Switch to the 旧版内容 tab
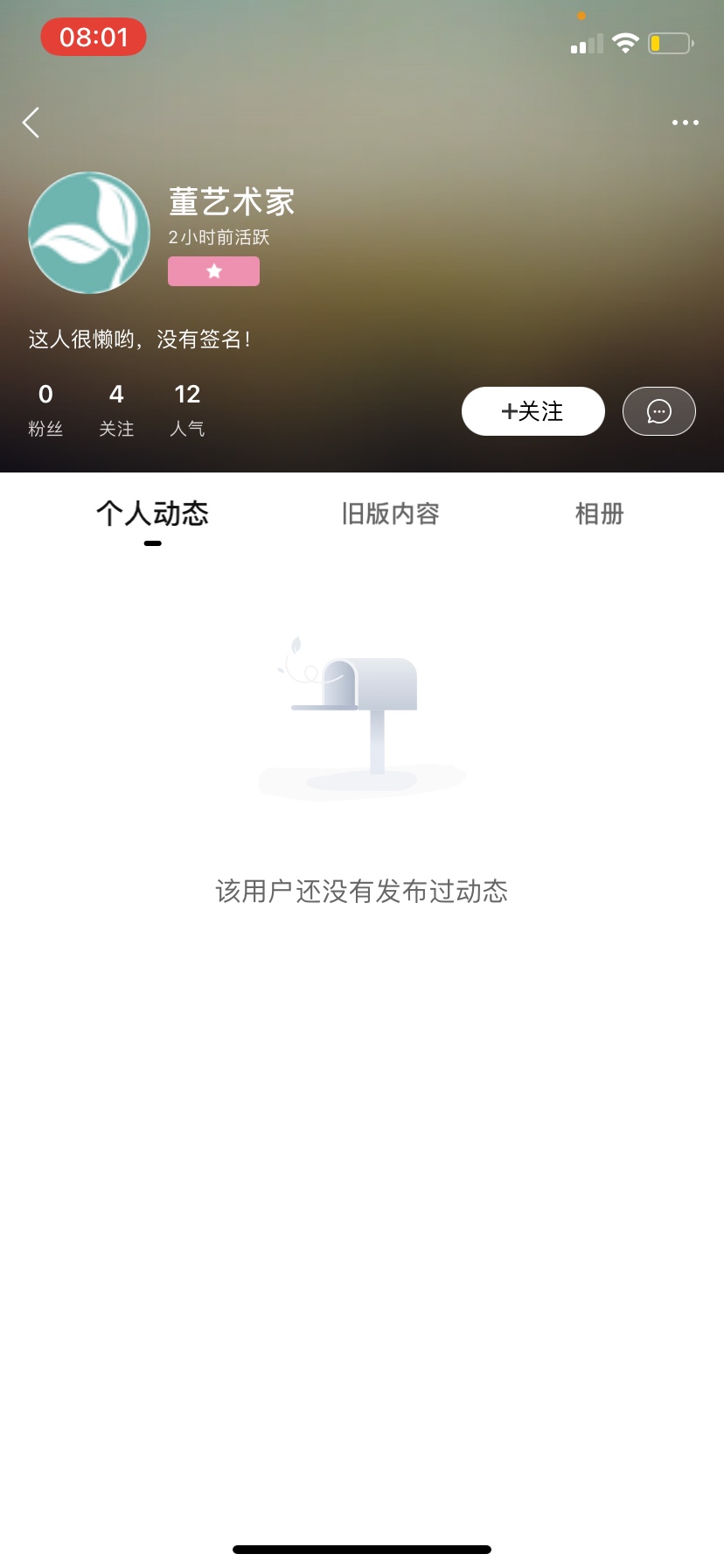 390,514
